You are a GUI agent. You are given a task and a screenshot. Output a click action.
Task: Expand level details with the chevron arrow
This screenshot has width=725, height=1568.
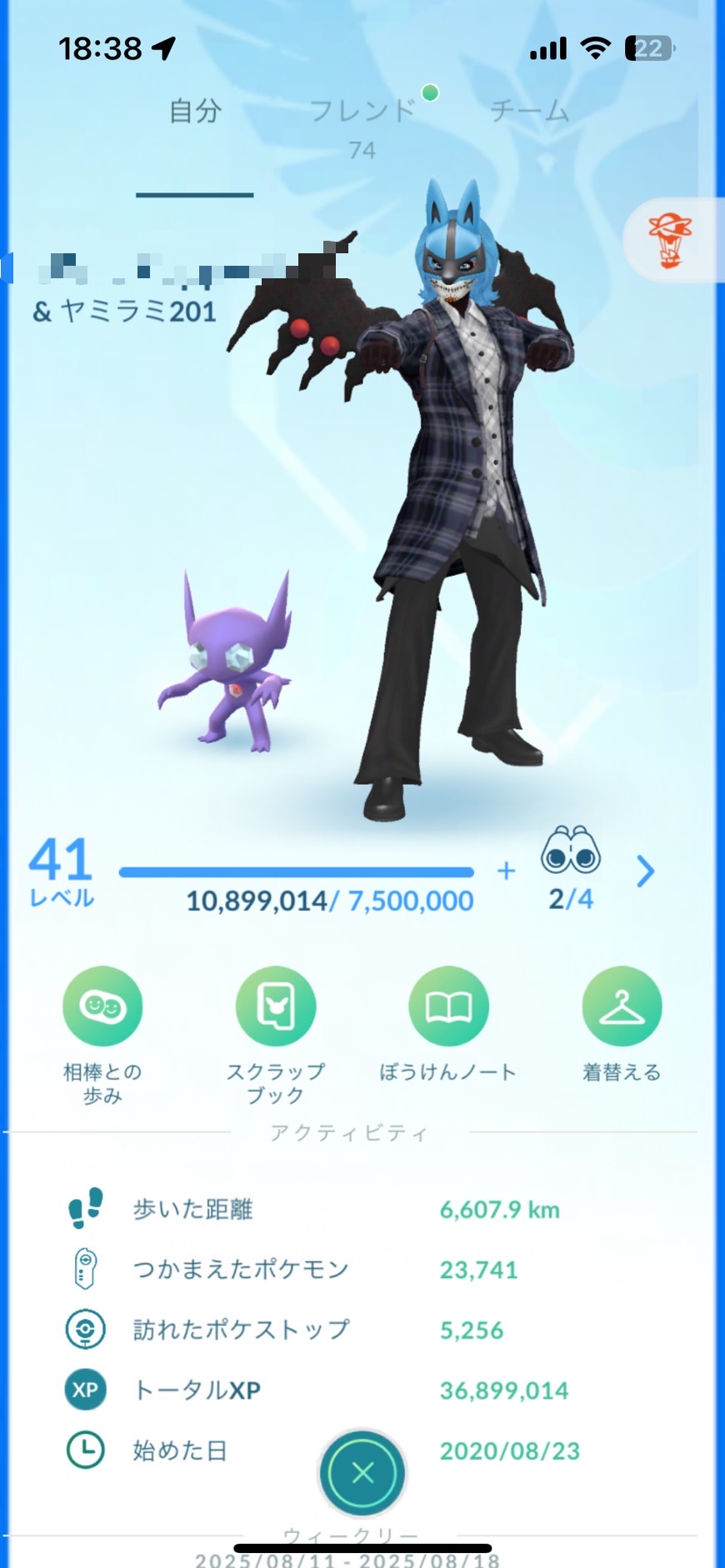click(x=645, y=871)
